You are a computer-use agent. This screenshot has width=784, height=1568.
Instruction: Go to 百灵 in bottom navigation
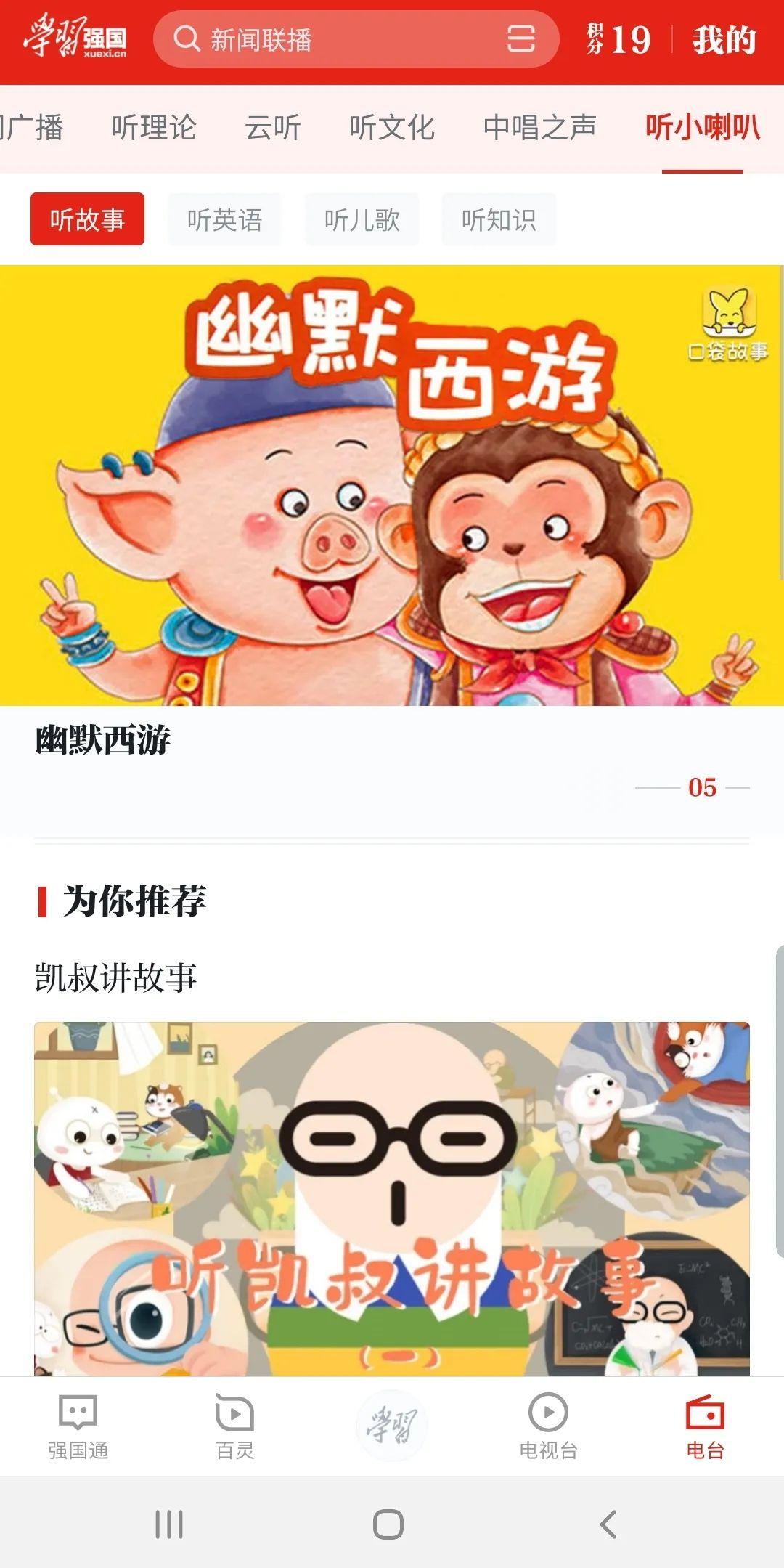tap(235, 1426)
